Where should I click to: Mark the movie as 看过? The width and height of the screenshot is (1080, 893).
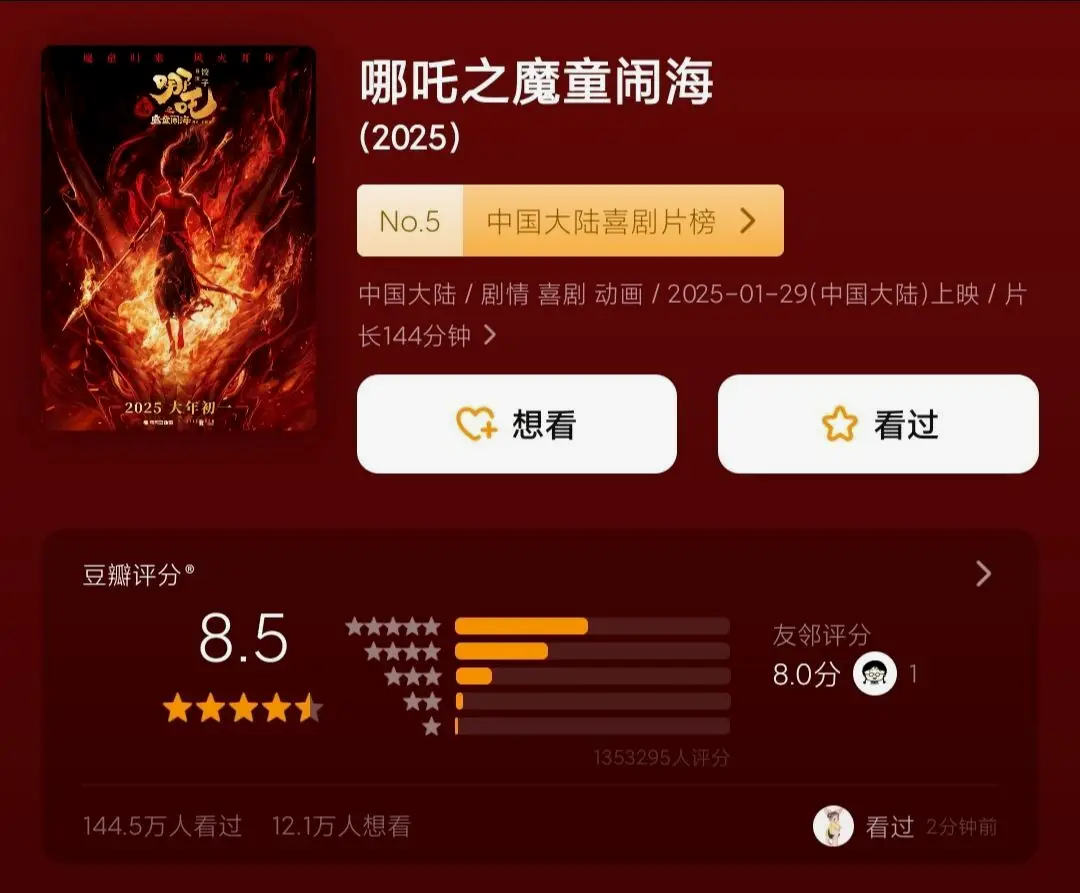point(878,424)
